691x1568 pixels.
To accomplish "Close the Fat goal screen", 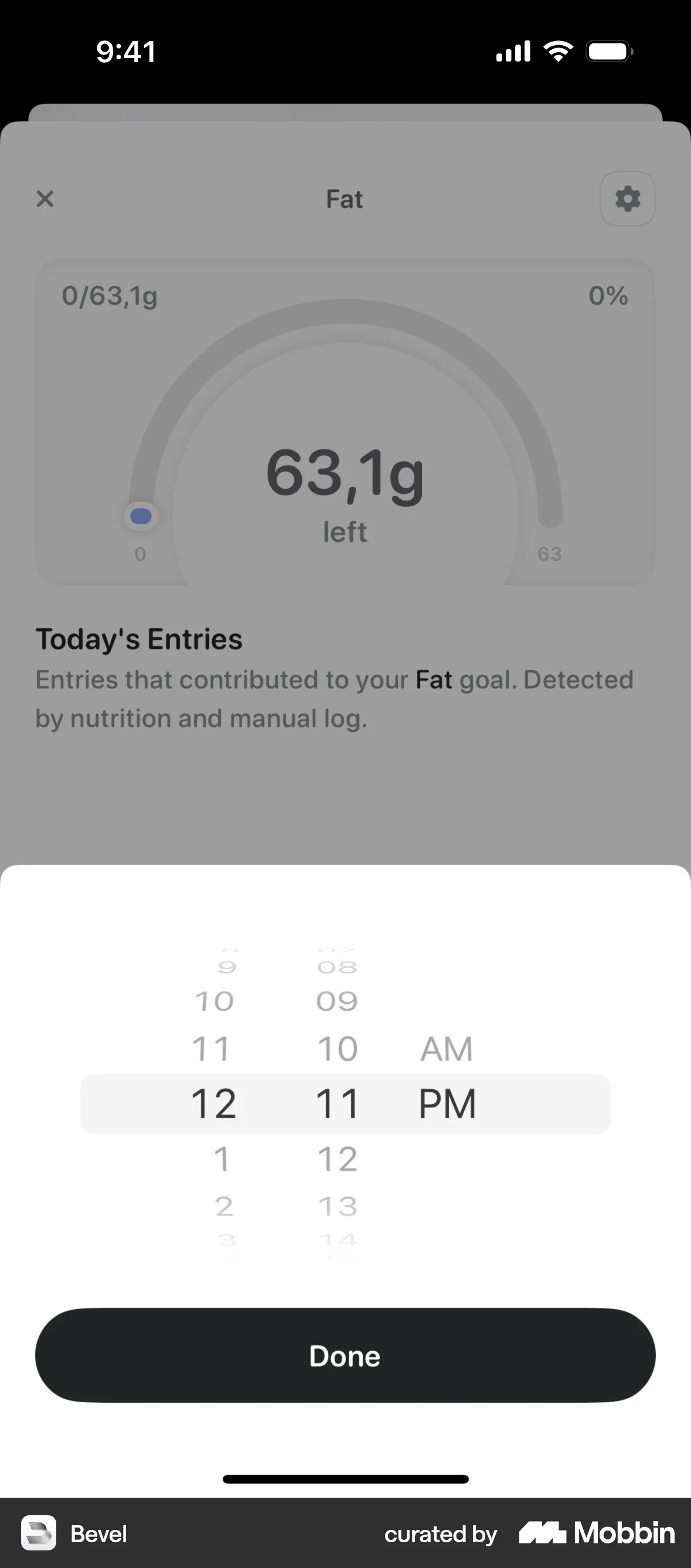I will 44,199.
